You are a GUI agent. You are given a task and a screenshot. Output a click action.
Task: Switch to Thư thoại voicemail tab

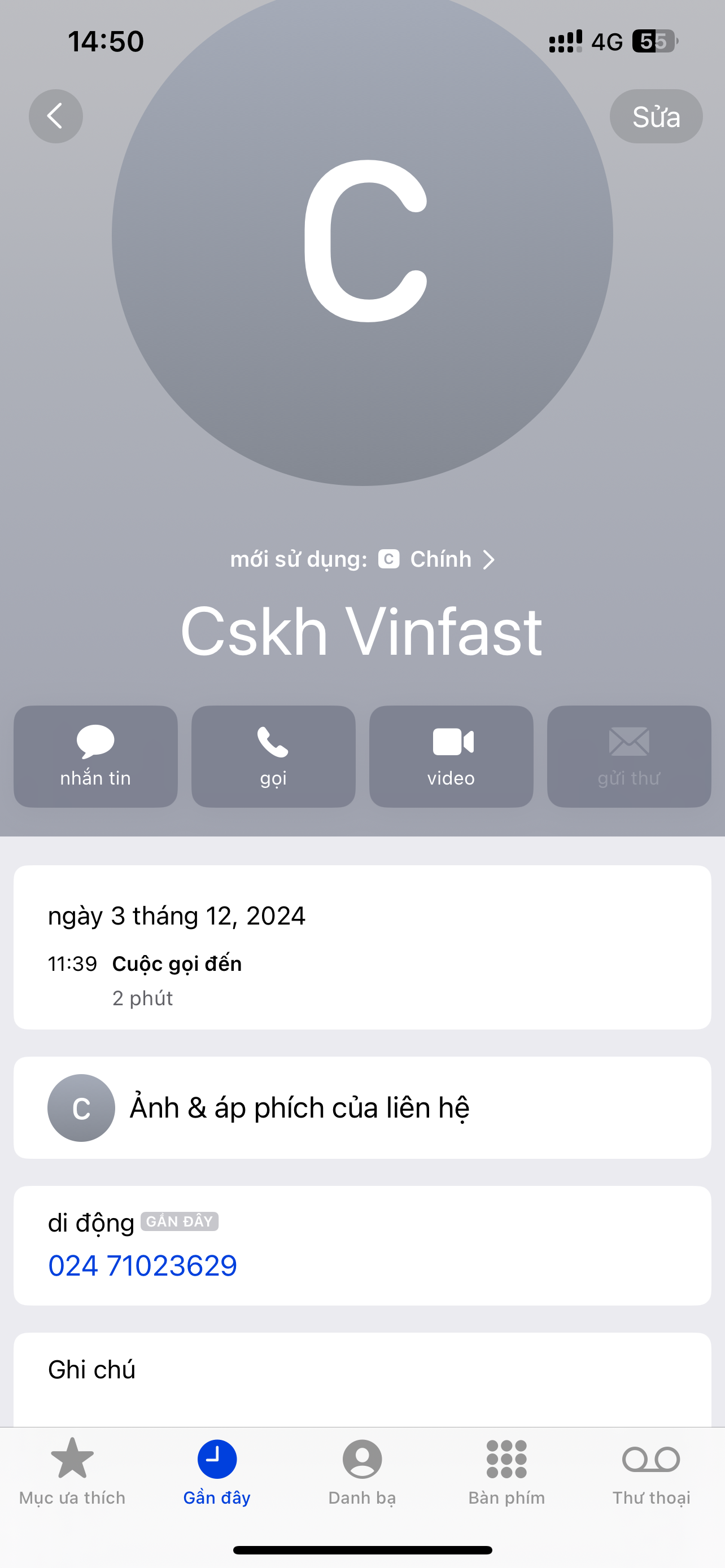(x=652, y=1470)
